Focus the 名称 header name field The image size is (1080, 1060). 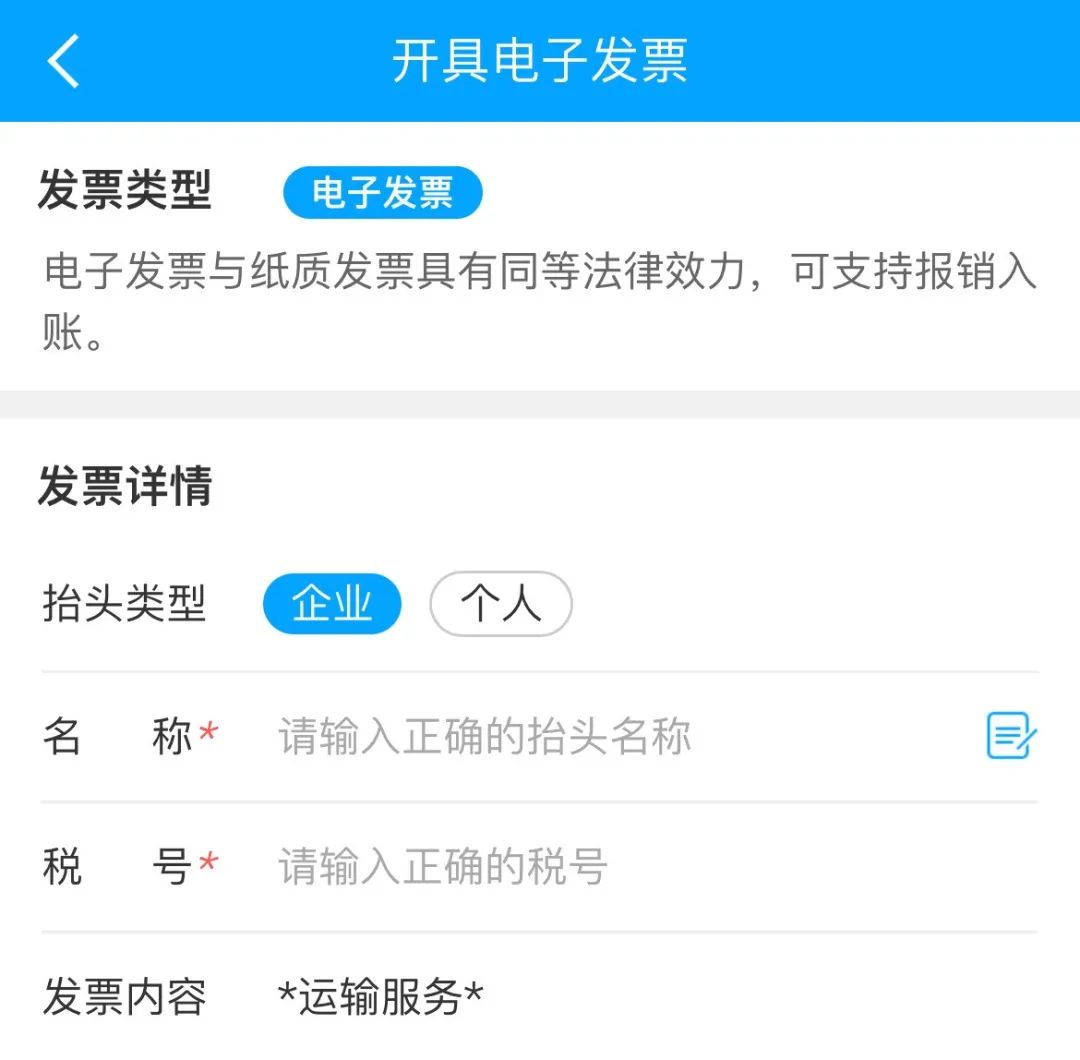(x=600, y=737)
